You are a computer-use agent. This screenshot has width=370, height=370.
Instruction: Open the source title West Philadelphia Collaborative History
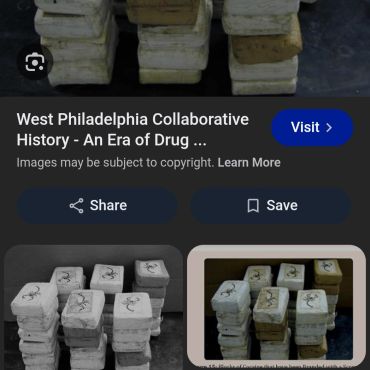(133, 129)
